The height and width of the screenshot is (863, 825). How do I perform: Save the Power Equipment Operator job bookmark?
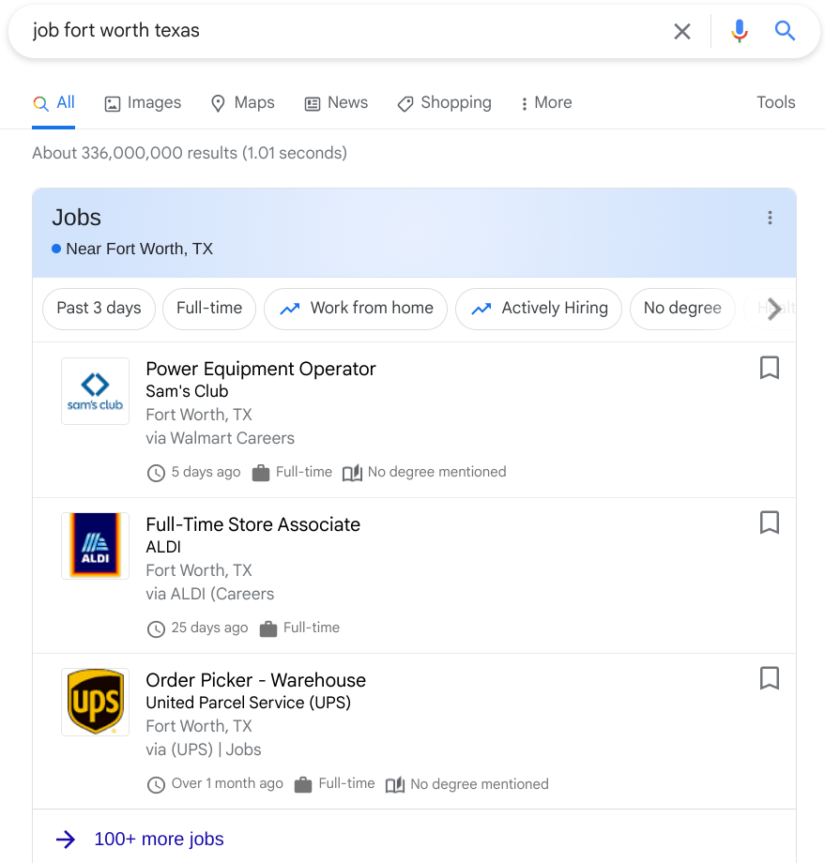(x=769, y=368)
